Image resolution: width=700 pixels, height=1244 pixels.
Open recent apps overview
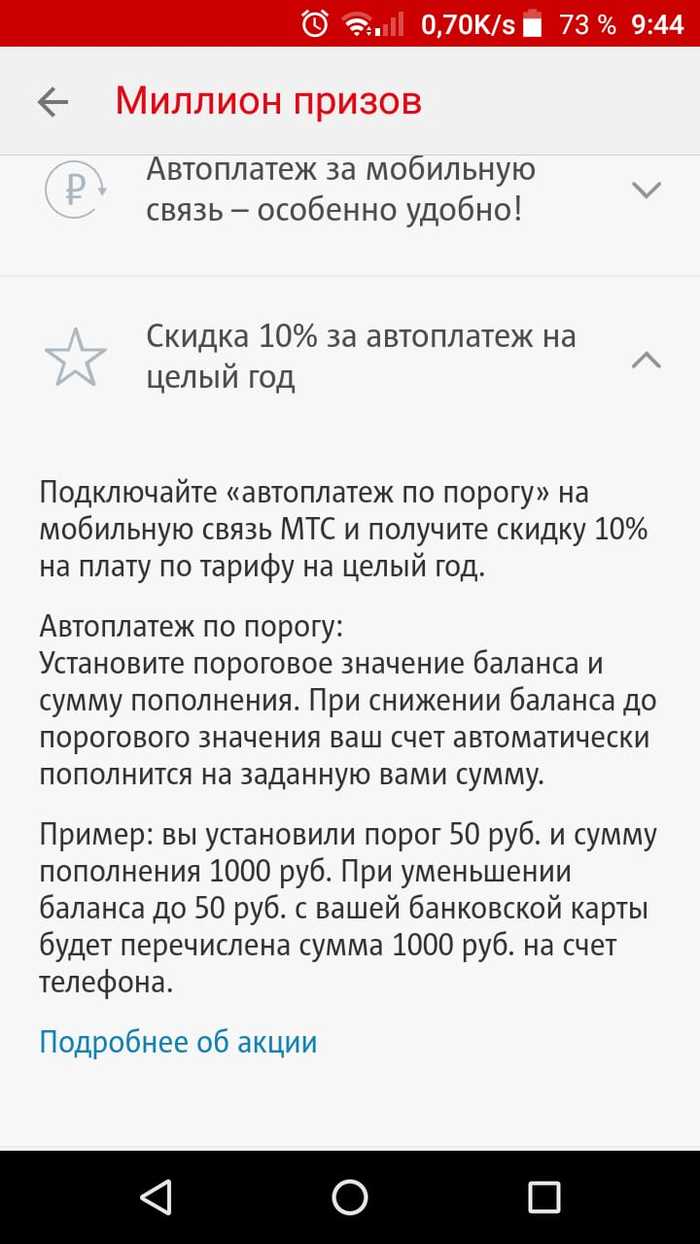[x=544, y=1197]
